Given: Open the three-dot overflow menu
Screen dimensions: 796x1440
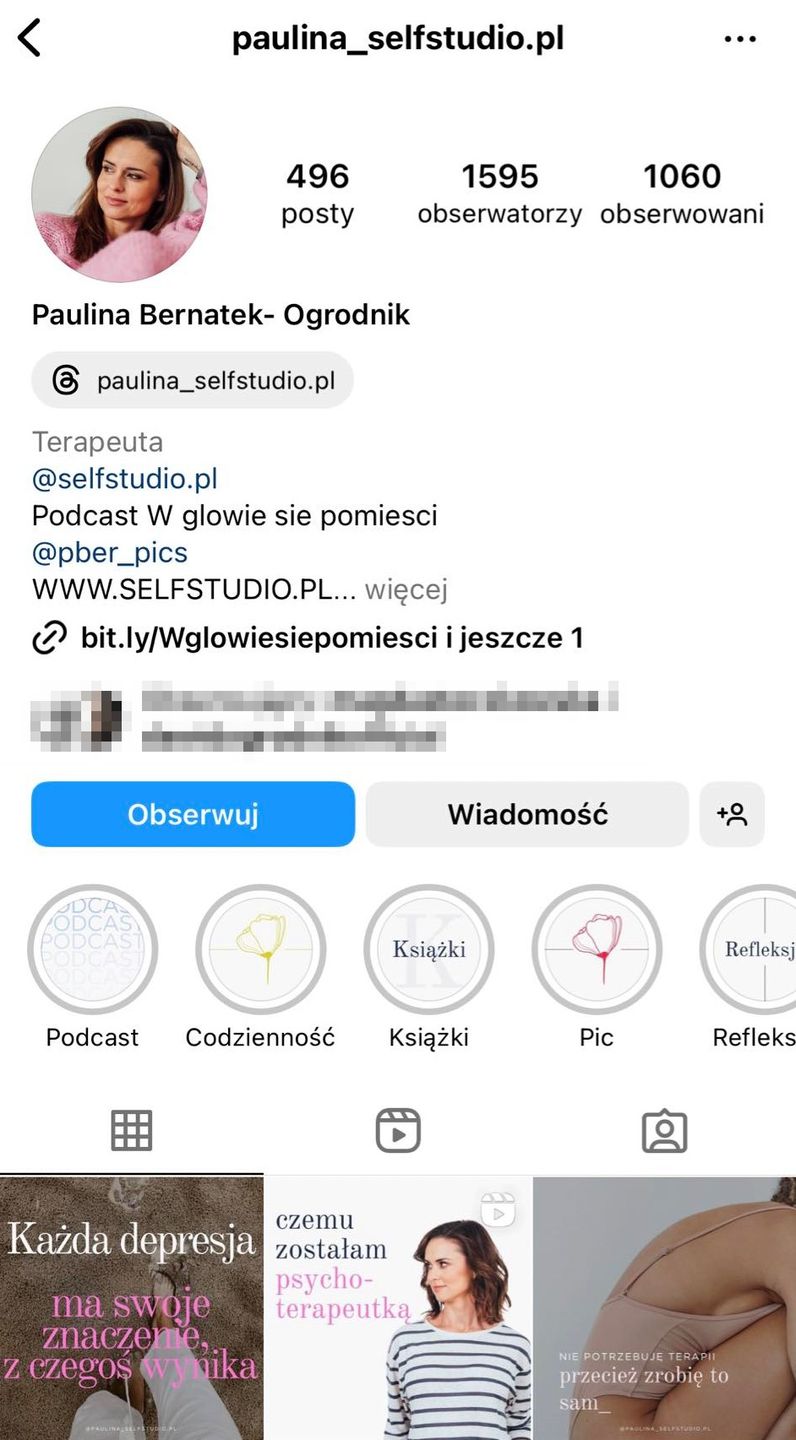Looking at the screenshot, I should 739,39.
